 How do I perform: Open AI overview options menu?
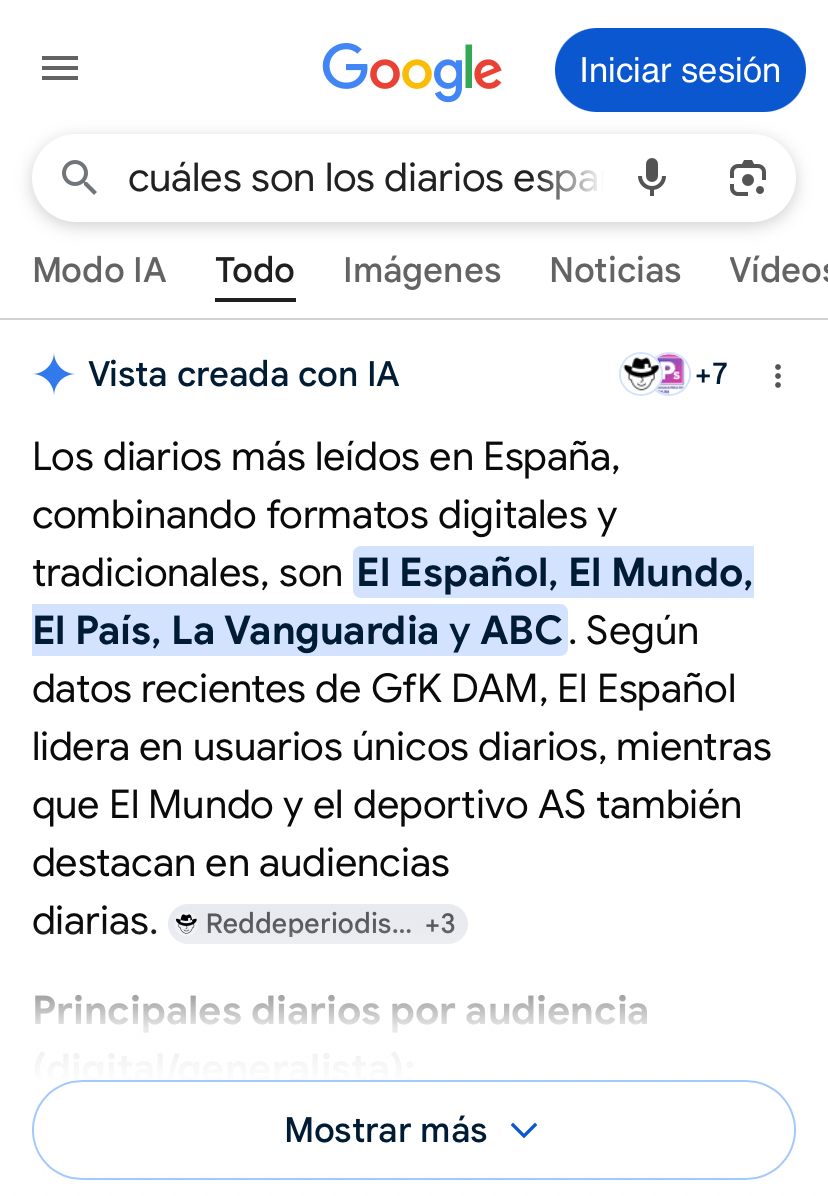[x=777, y=376]
